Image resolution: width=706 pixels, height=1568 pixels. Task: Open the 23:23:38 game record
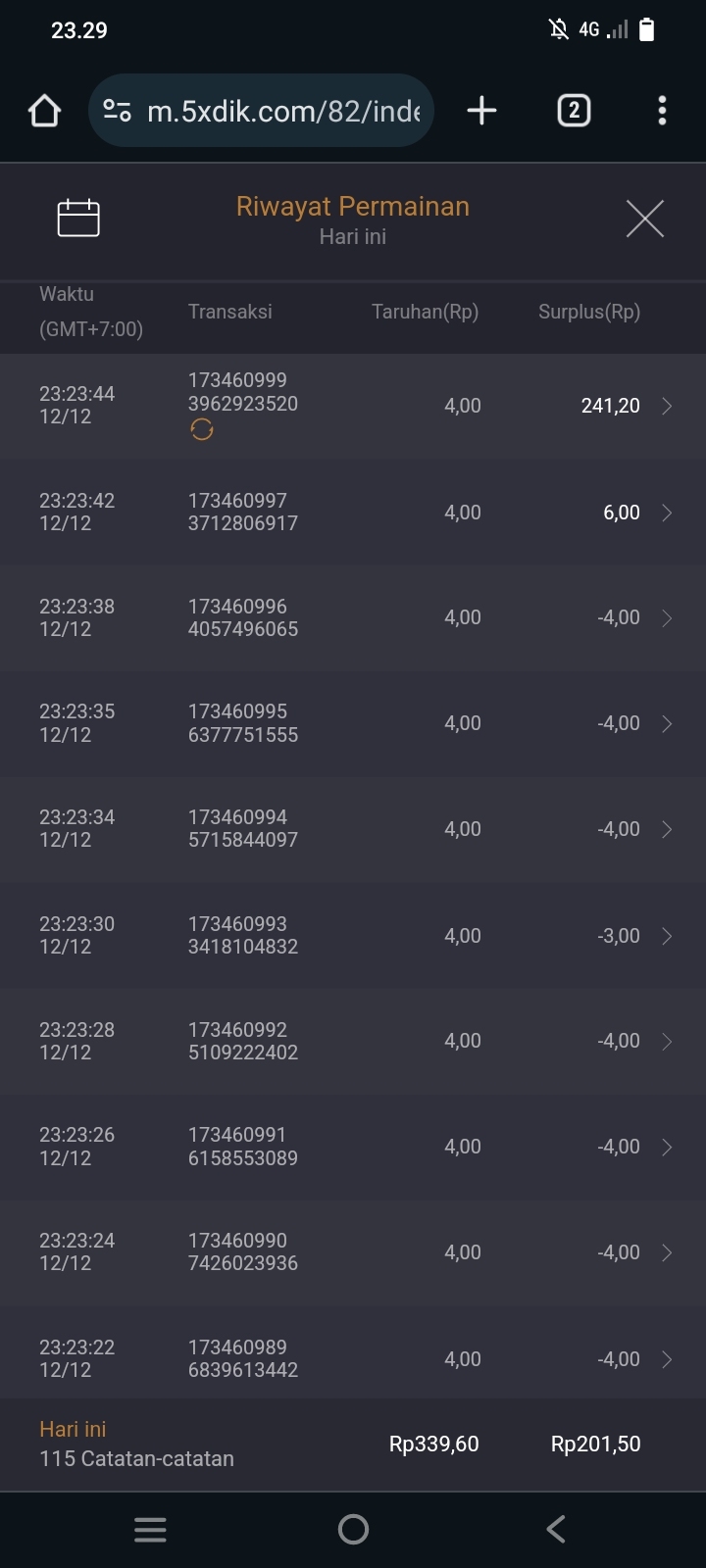coord(353,618)
